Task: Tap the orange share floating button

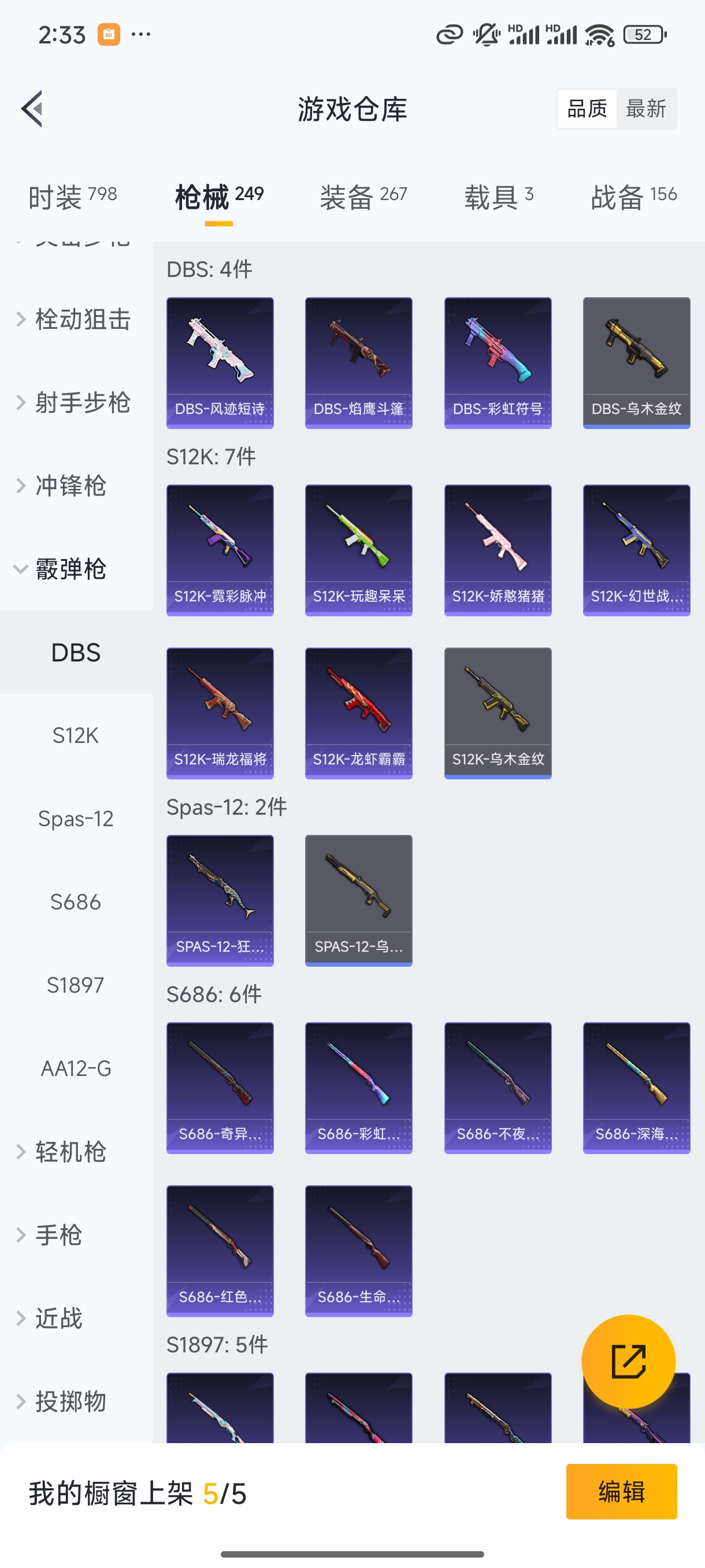Action: tap(628, 1361)
